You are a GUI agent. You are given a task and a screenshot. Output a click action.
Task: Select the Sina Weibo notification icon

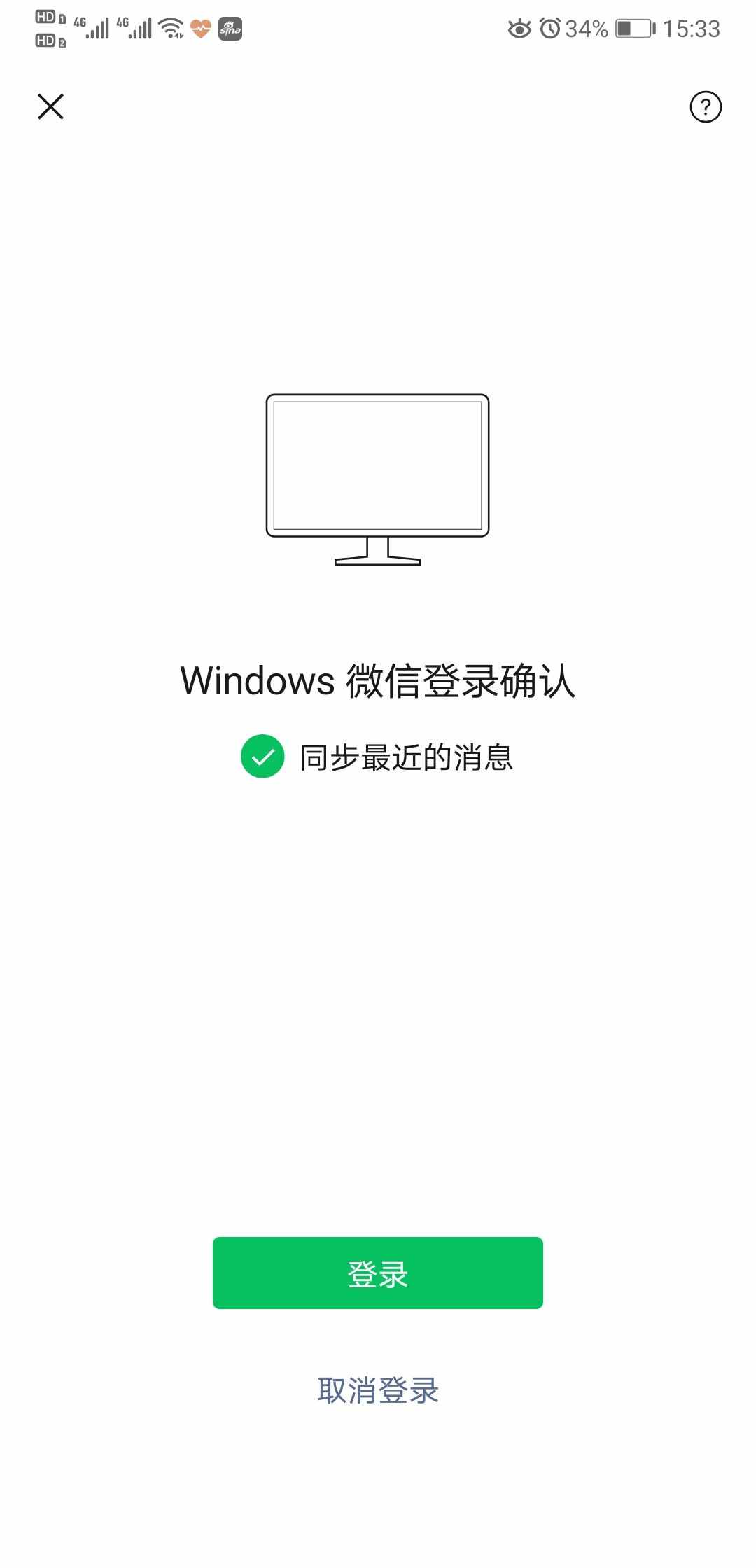[231, 29]
